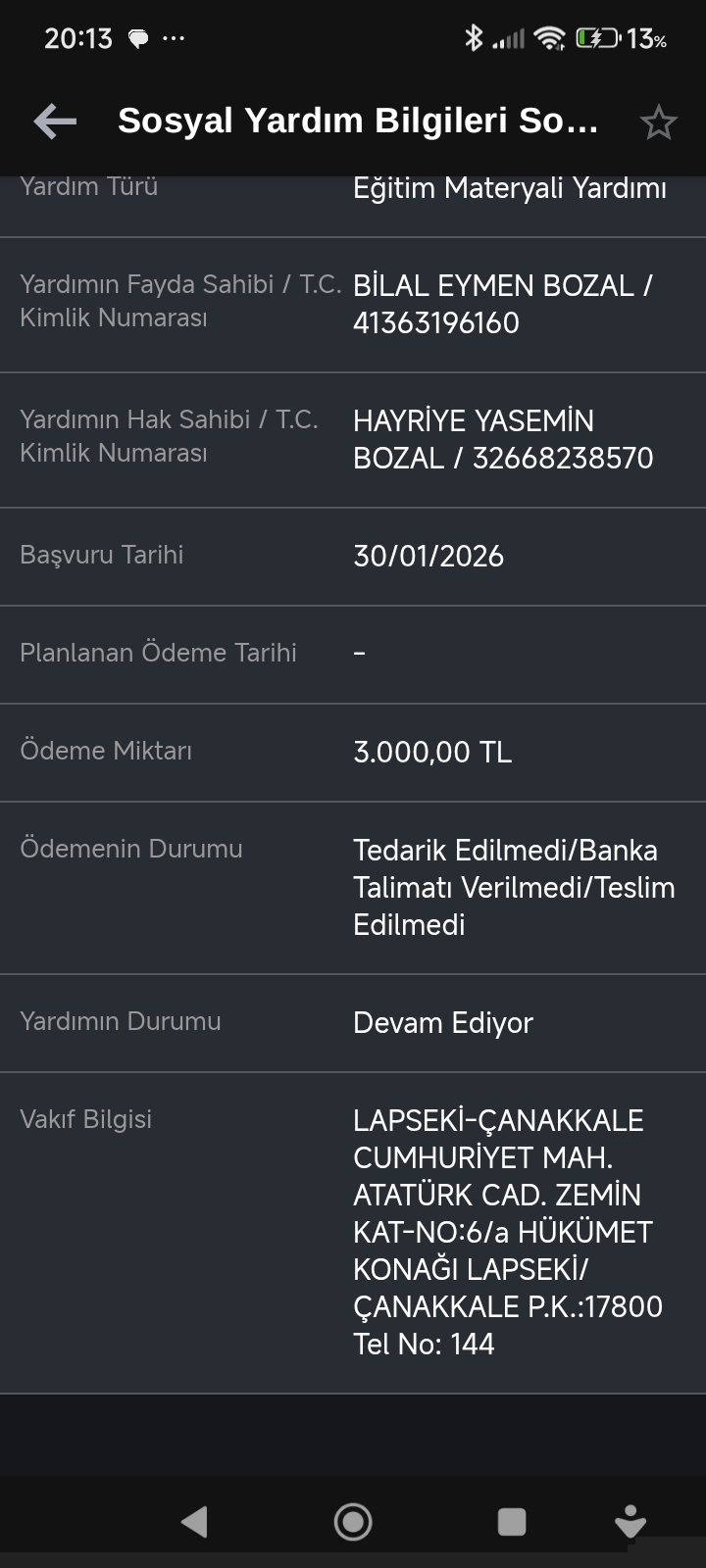Go to the phone's home screen
Screen dimensions: 706x1568
(353, 1521)
